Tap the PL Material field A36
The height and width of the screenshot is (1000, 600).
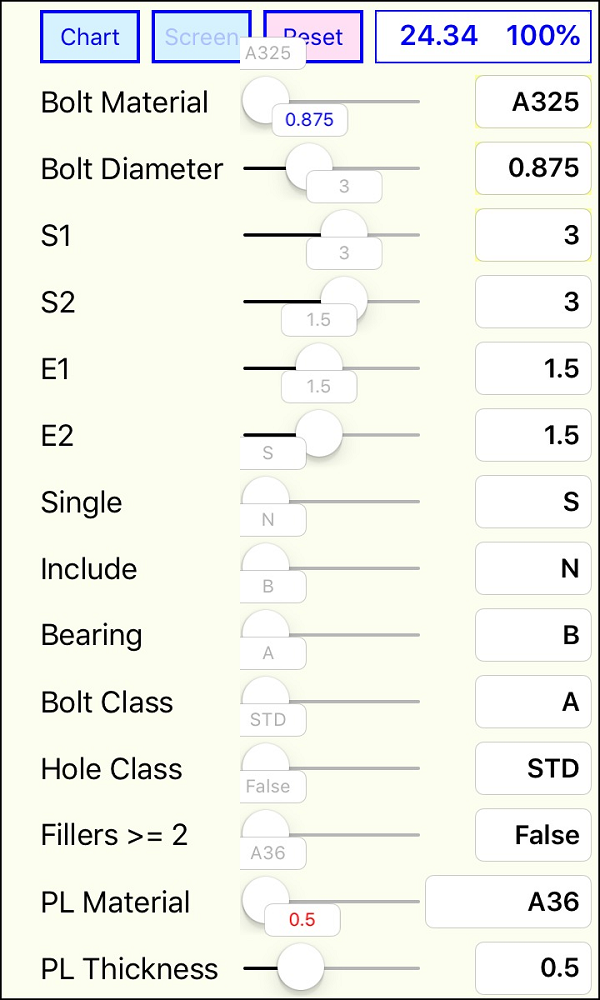pyautogui.click(x=508, y=901)
